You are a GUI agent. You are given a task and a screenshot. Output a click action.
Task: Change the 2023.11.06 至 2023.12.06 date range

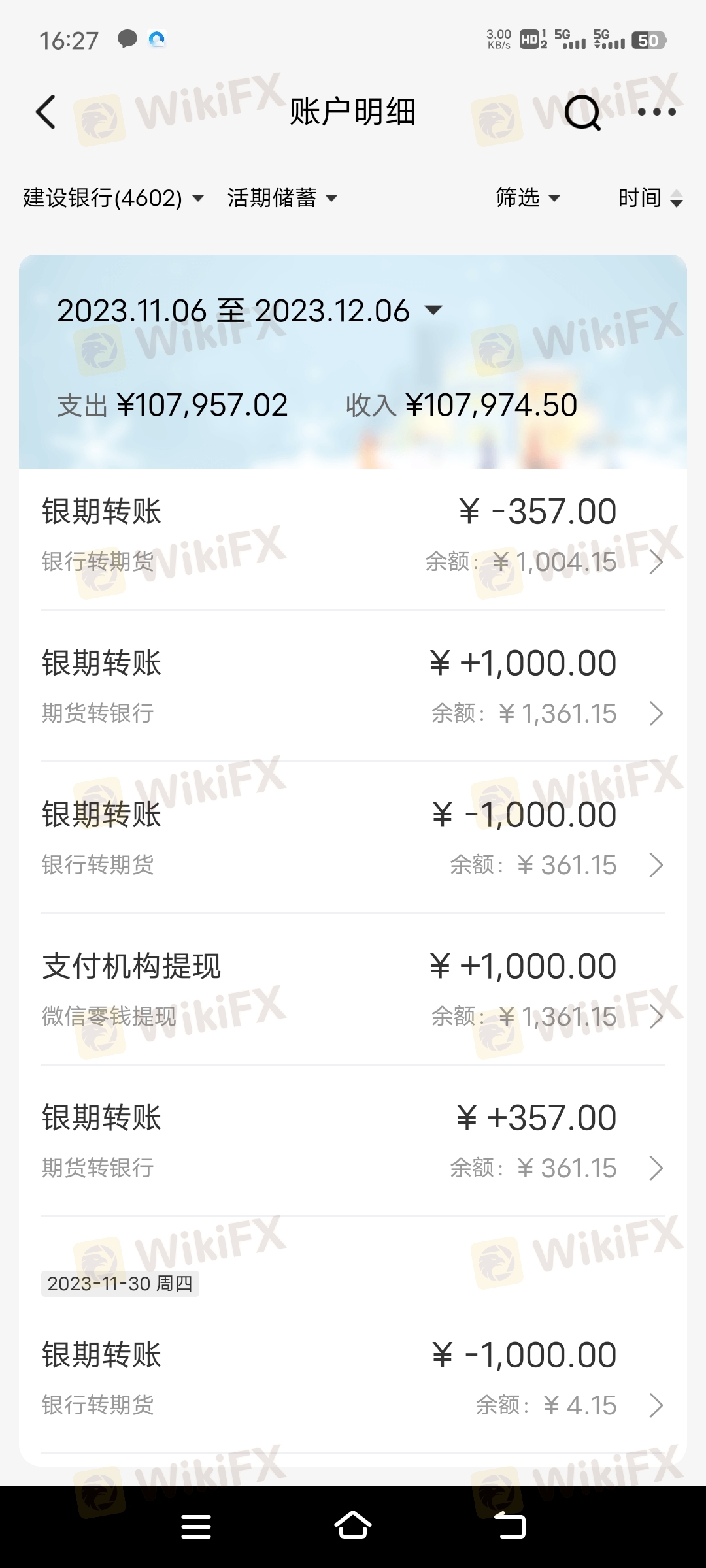point(250,310)
